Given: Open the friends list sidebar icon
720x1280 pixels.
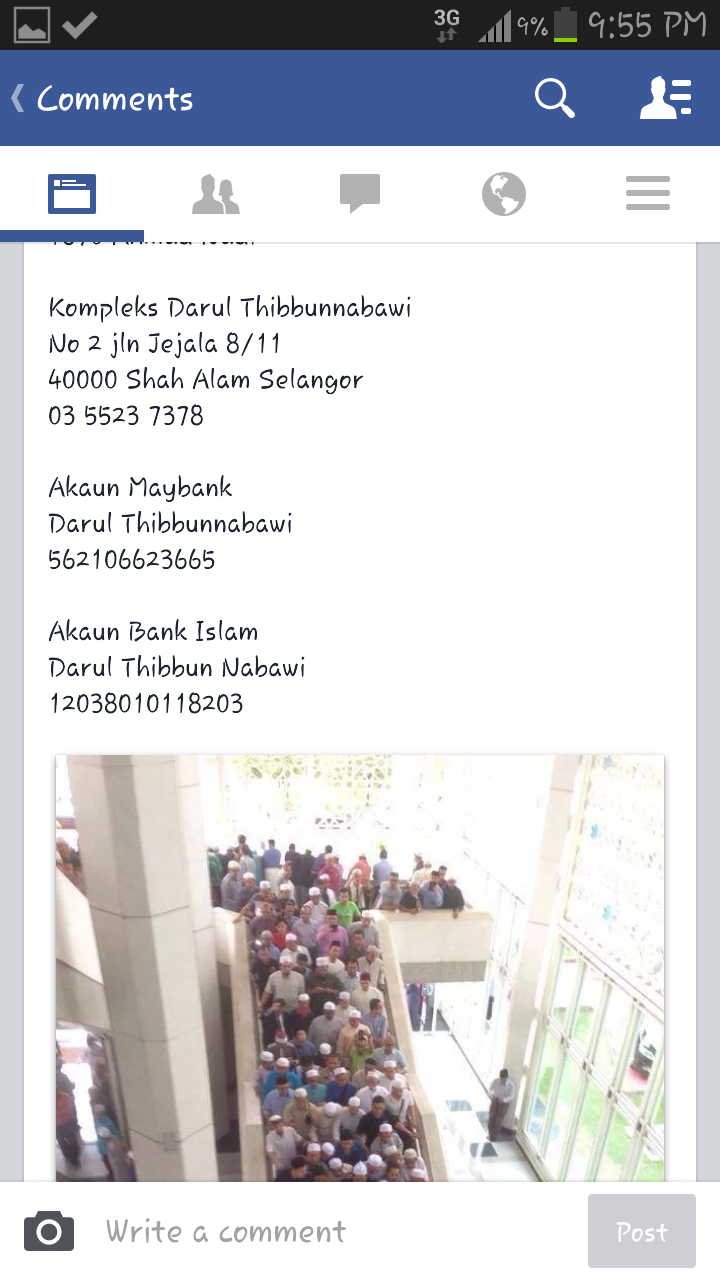Looking at the screenshot, I should pos(666,98).
